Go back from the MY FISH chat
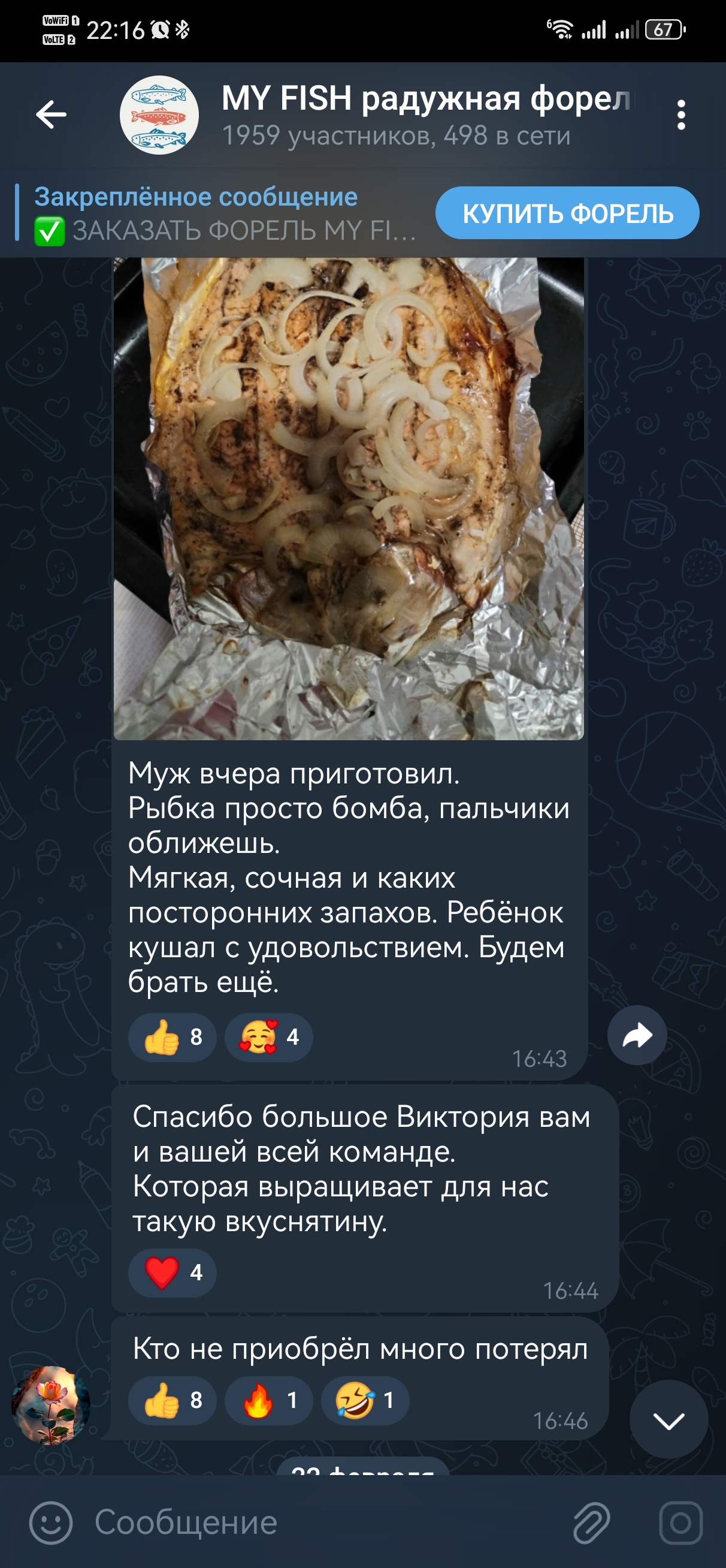The image size is (726, 1568). coord(51,114)
